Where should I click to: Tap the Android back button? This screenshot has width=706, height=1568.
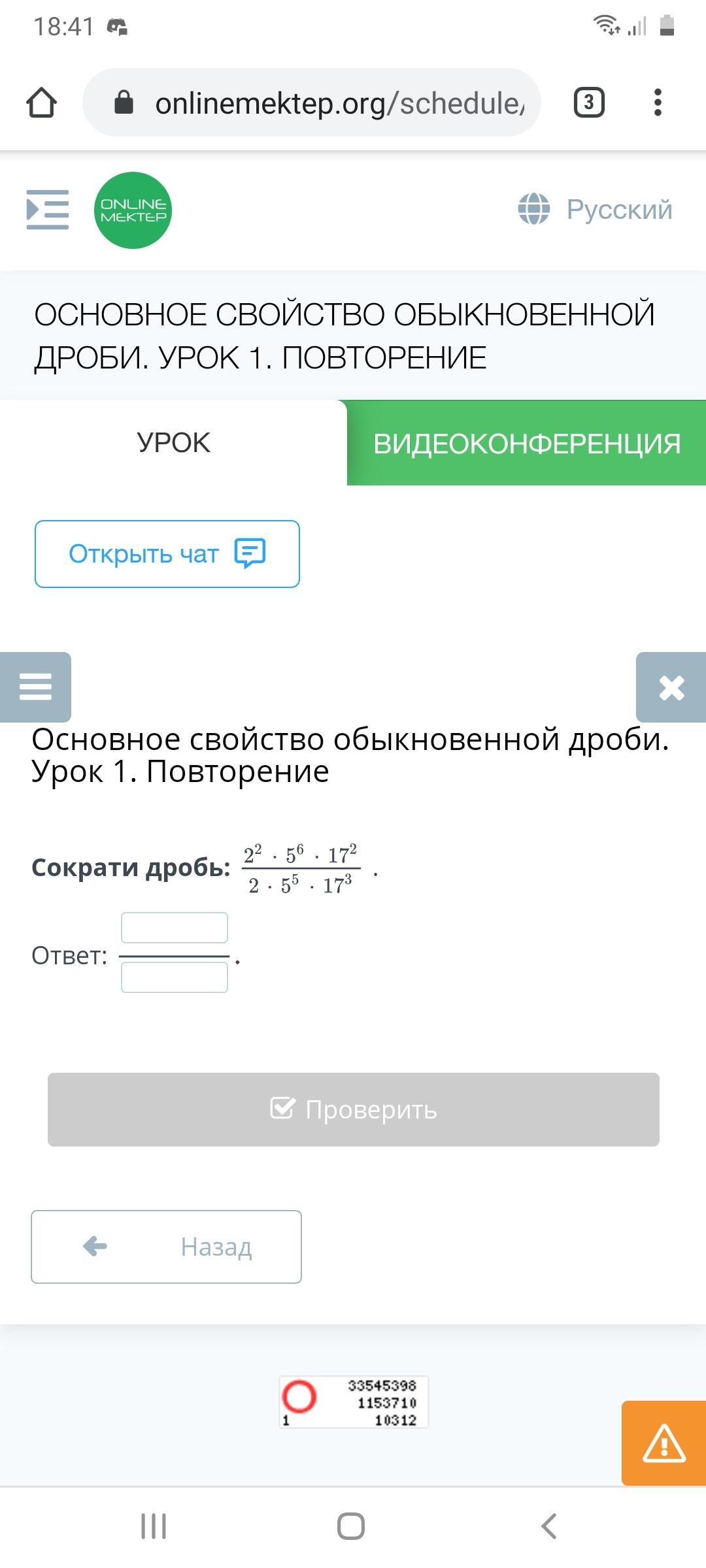(549, 1527)
